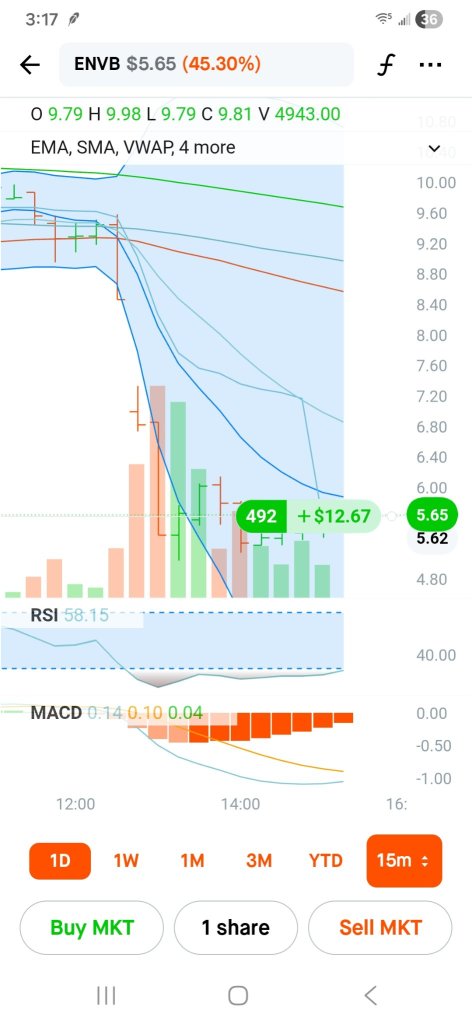This screenshot has height=1024, width=472.
Task: Open the three-dot overflow menu
Action: coord(430,64)
